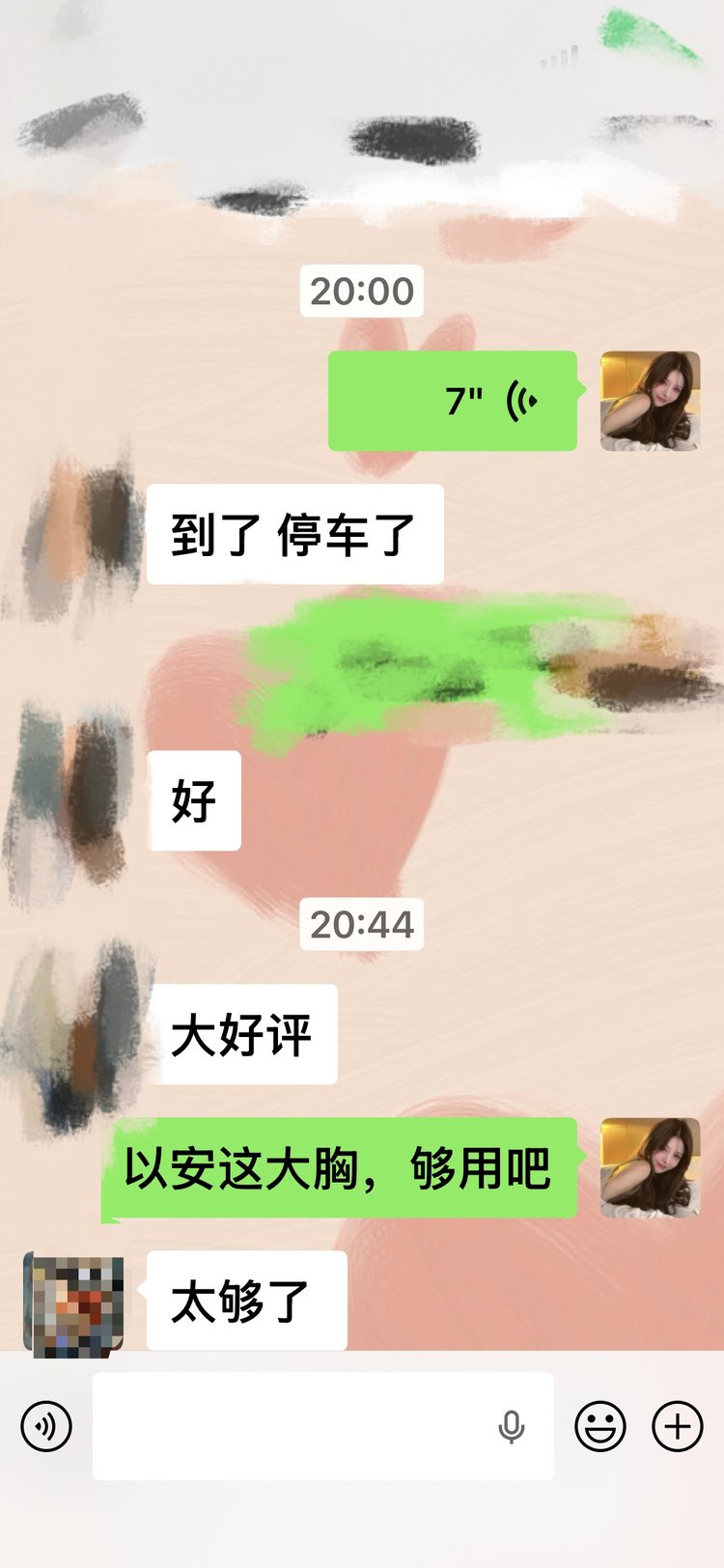Image resolution: width=724 pixels, height=1568 pixels.
Task: Open the plus attachments menu
Action: (678, 1426)
